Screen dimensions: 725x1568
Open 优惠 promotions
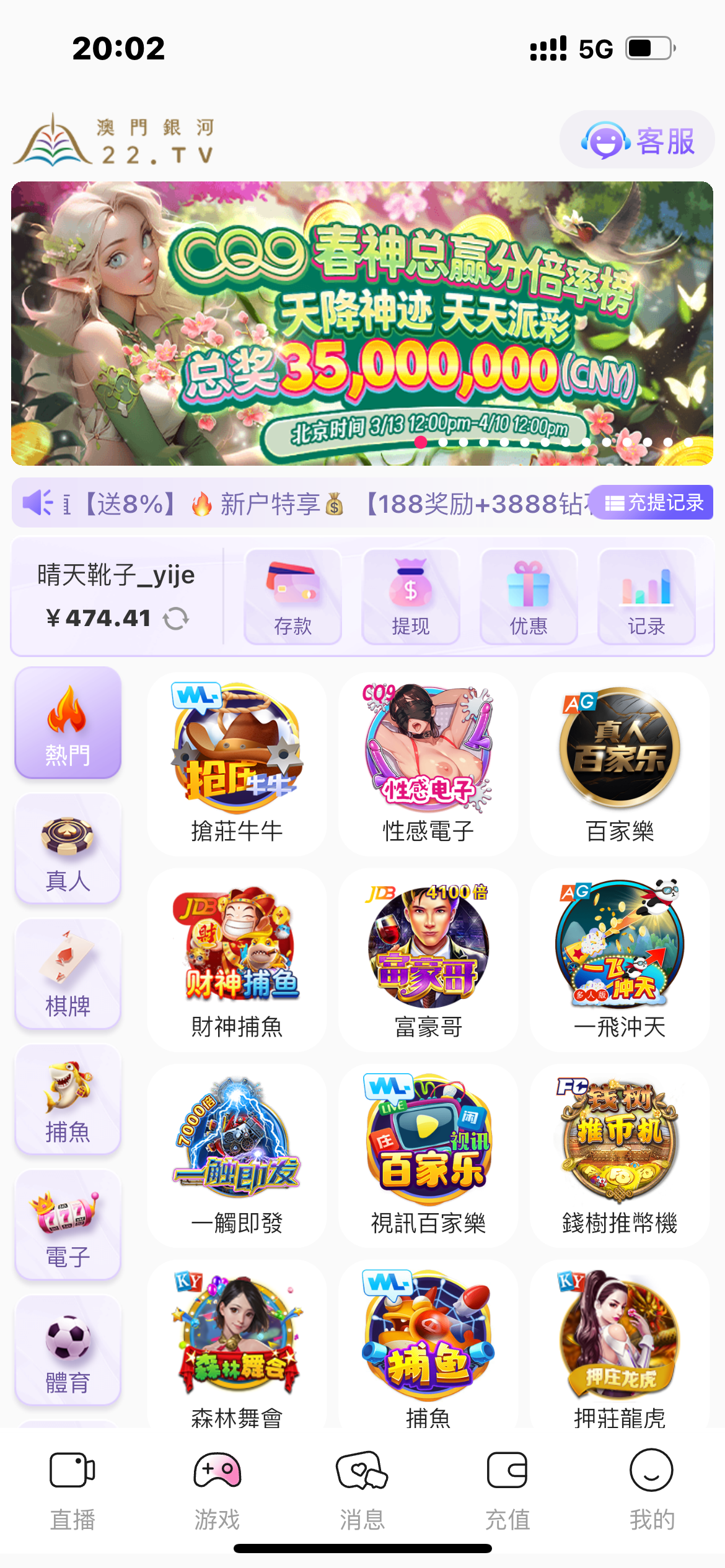pyautogui.click(x=528, y=596)
